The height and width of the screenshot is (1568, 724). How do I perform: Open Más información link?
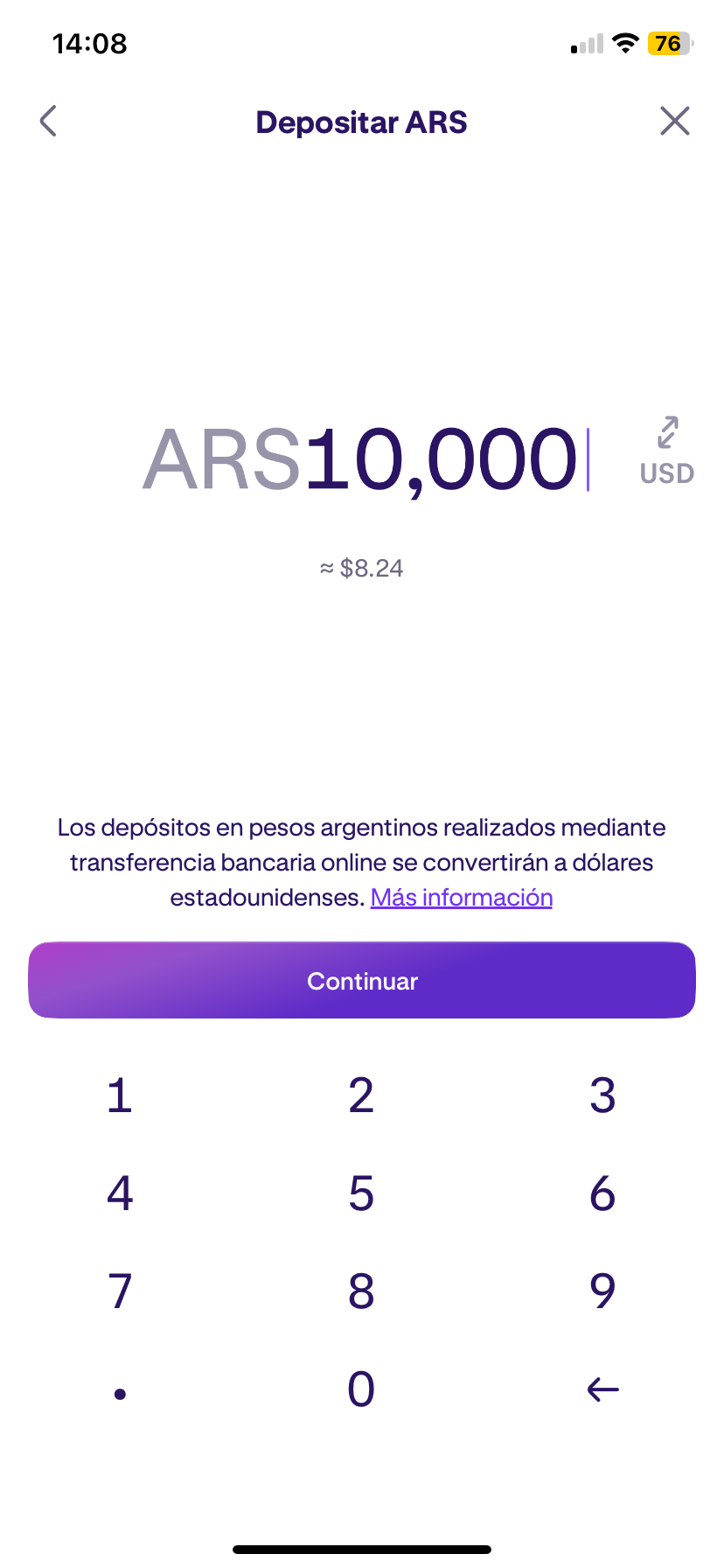pyautogui.click(x=462, y=897)
